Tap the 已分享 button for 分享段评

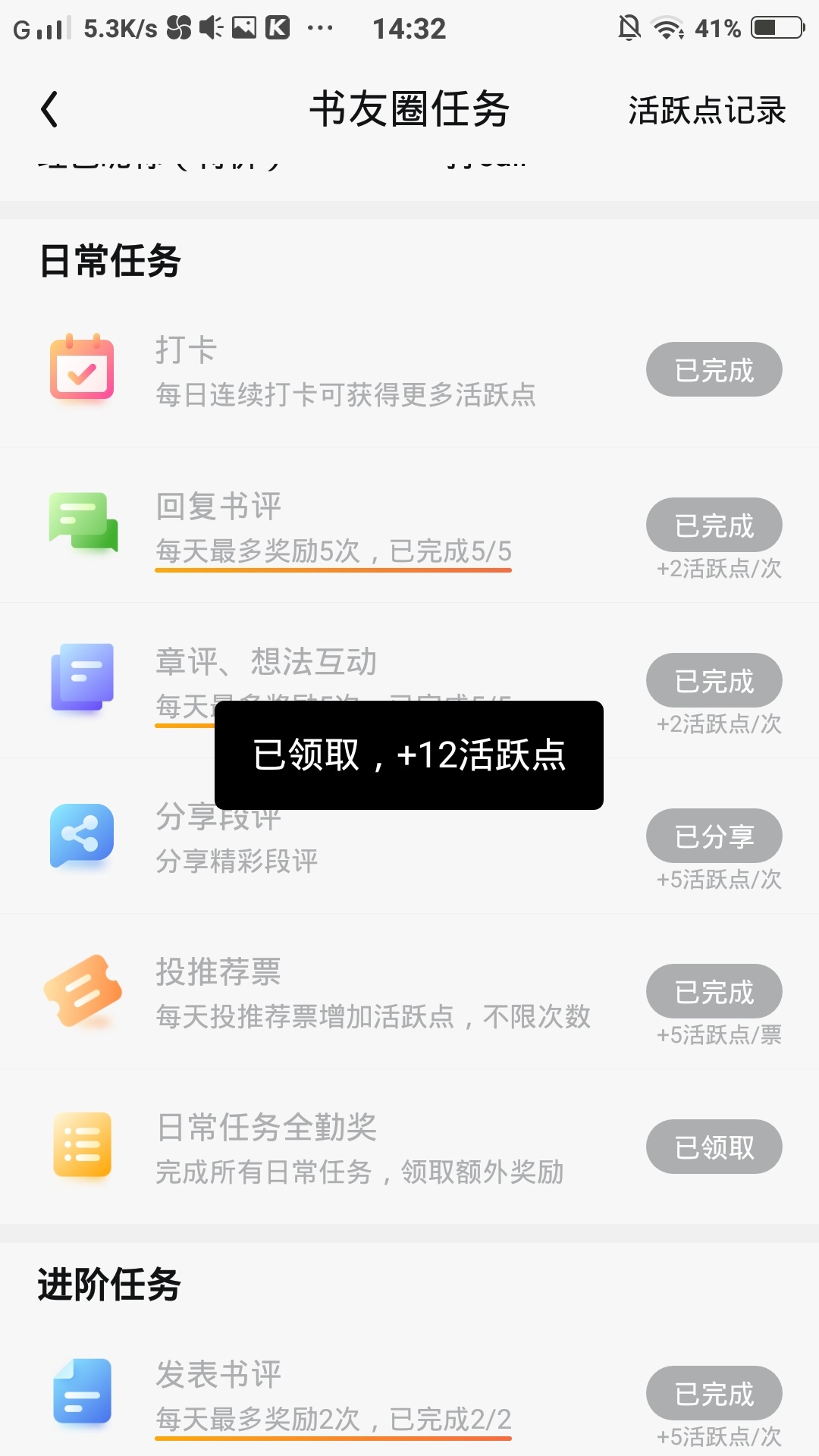pos(714,836)
